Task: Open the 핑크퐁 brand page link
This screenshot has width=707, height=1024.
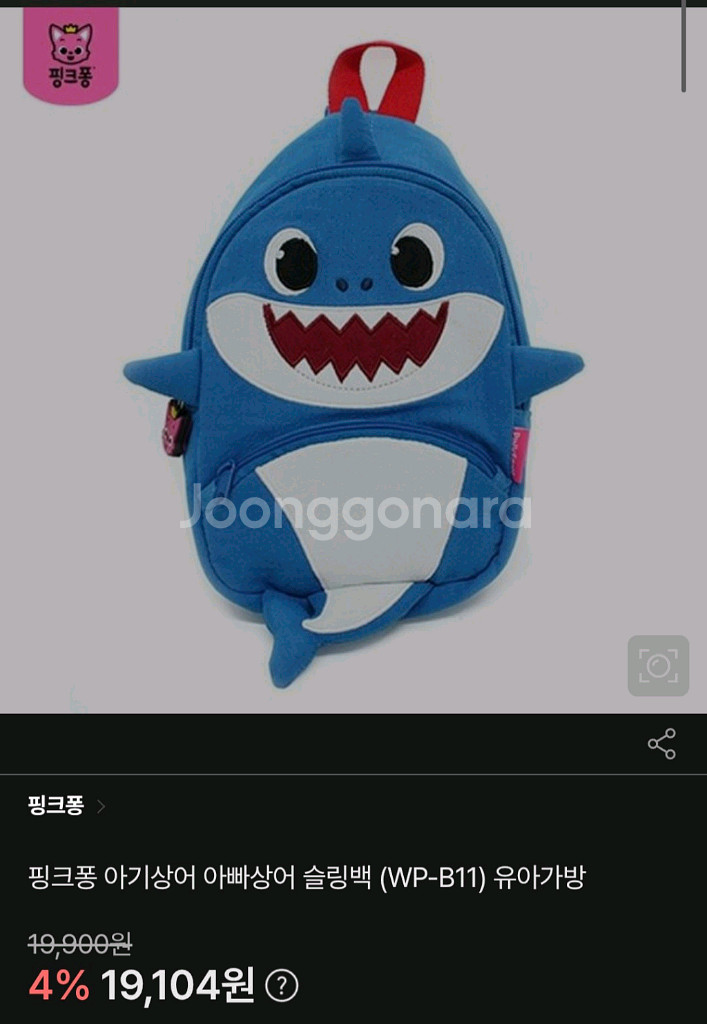Action: click(x=66, y=805)
